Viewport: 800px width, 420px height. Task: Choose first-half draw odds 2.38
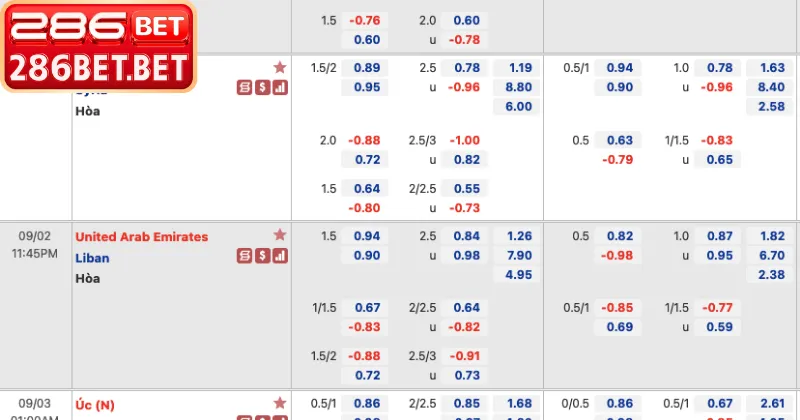(x=771, y=275)
